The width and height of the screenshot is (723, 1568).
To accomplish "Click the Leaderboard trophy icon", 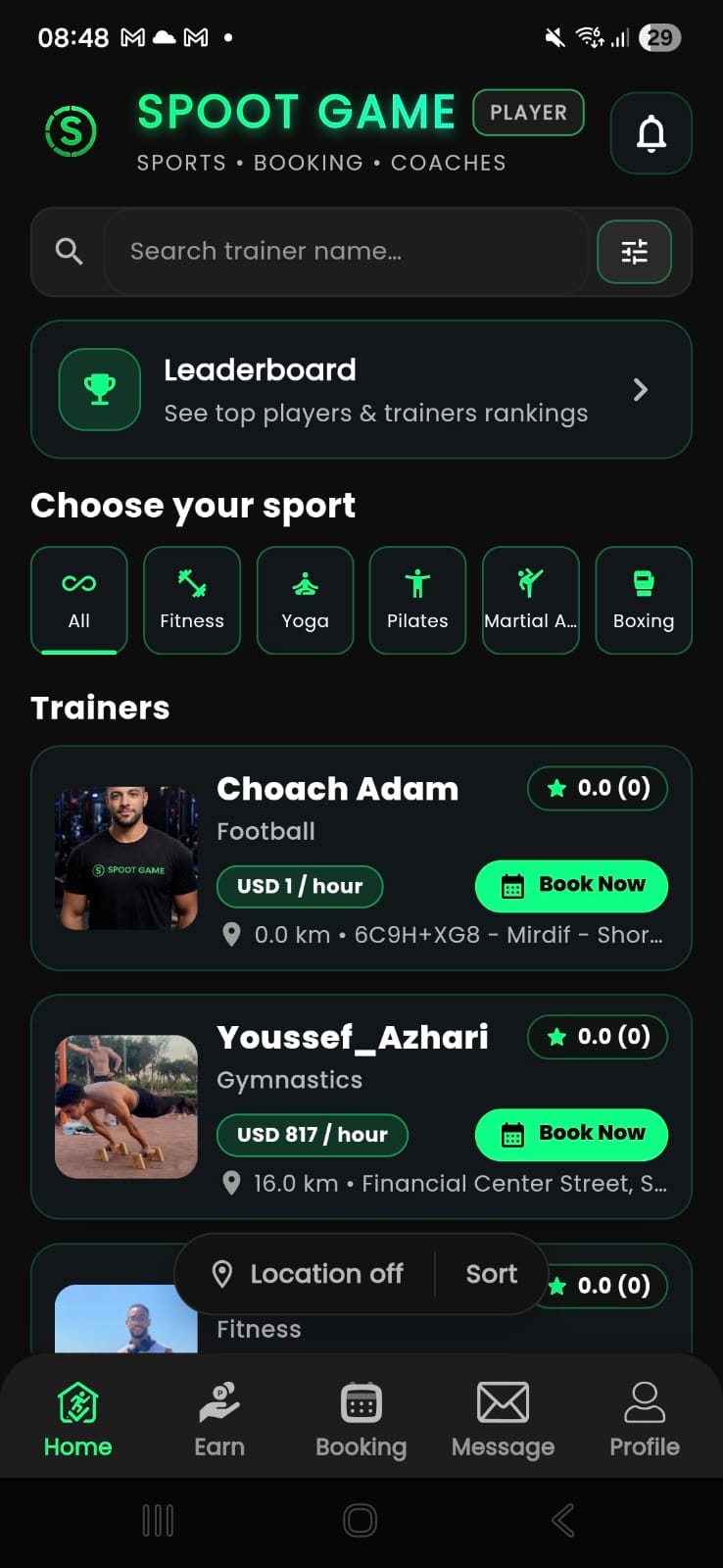I will click(x=98, y=389).
